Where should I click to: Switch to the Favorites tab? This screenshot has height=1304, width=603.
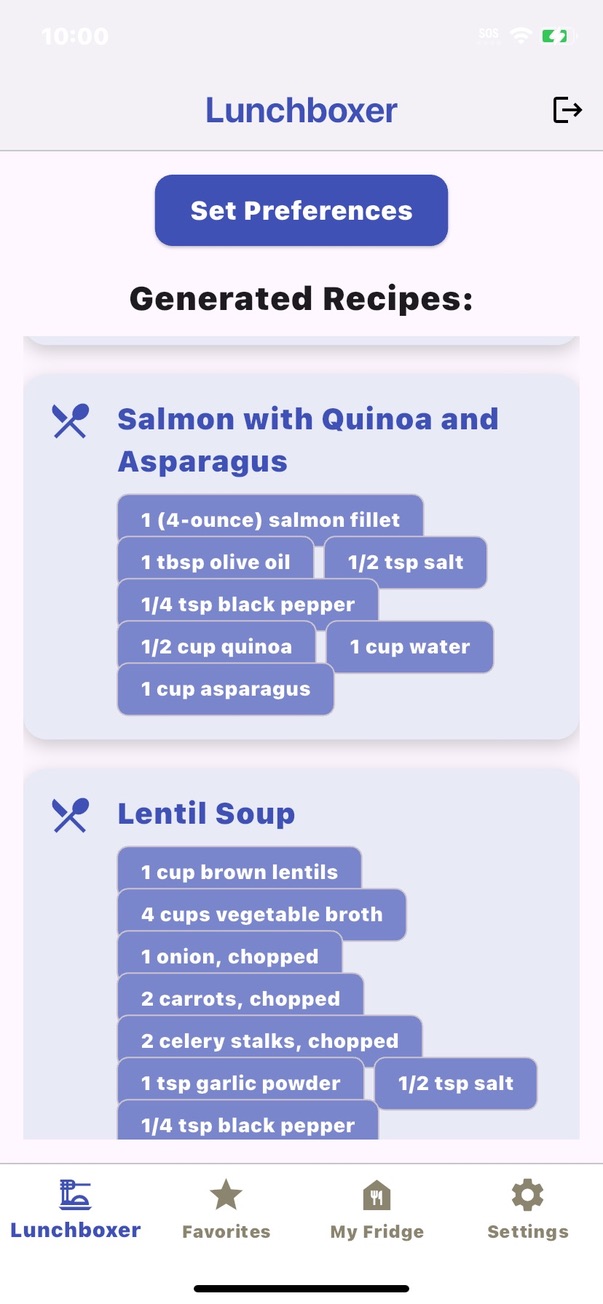(x=226, y=1209)
